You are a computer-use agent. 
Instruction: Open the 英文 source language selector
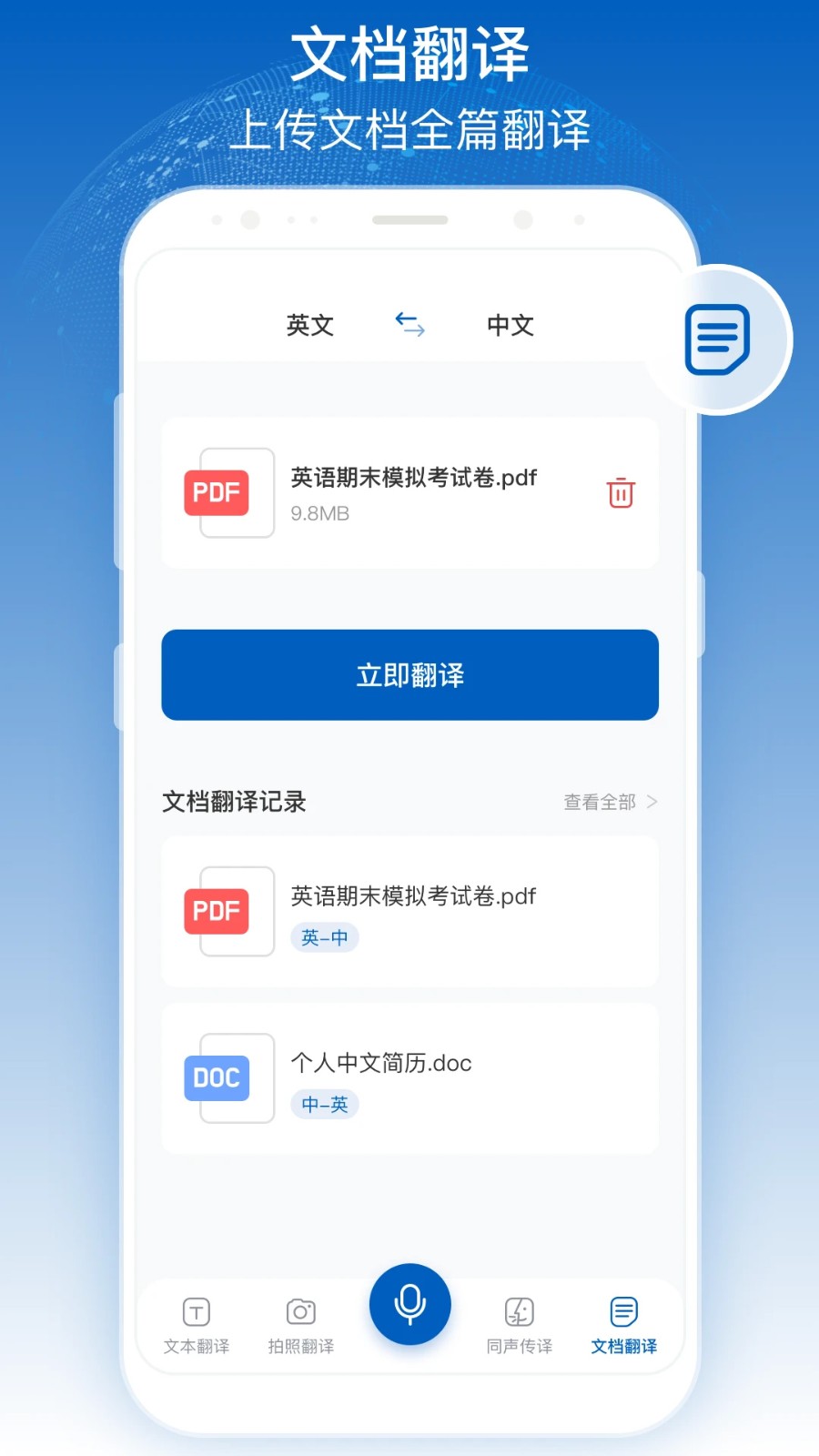tap(310, 326)
